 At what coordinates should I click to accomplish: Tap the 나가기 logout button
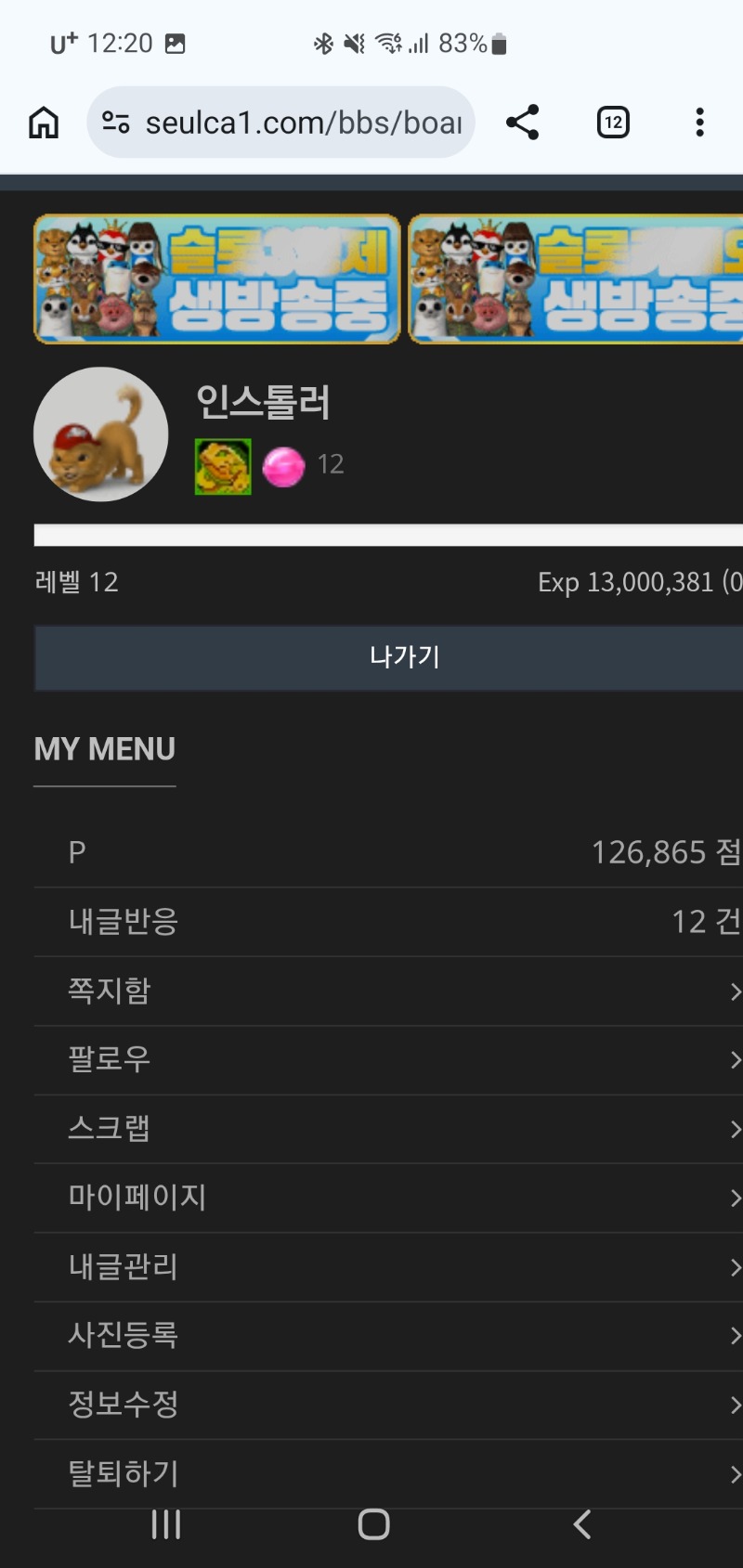pos(390,657)
